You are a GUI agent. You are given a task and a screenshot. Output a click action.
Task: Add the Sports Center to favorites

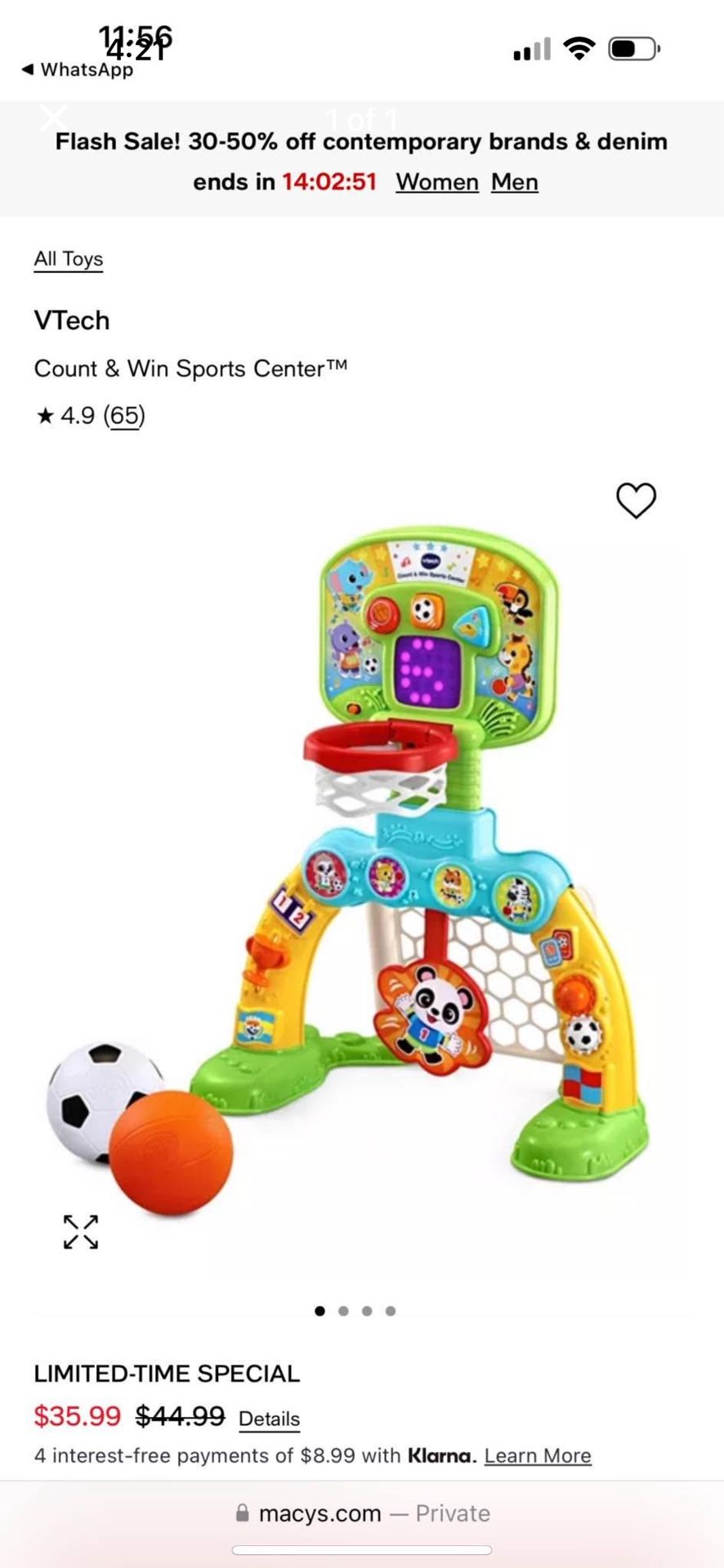(x=636, y=500)
